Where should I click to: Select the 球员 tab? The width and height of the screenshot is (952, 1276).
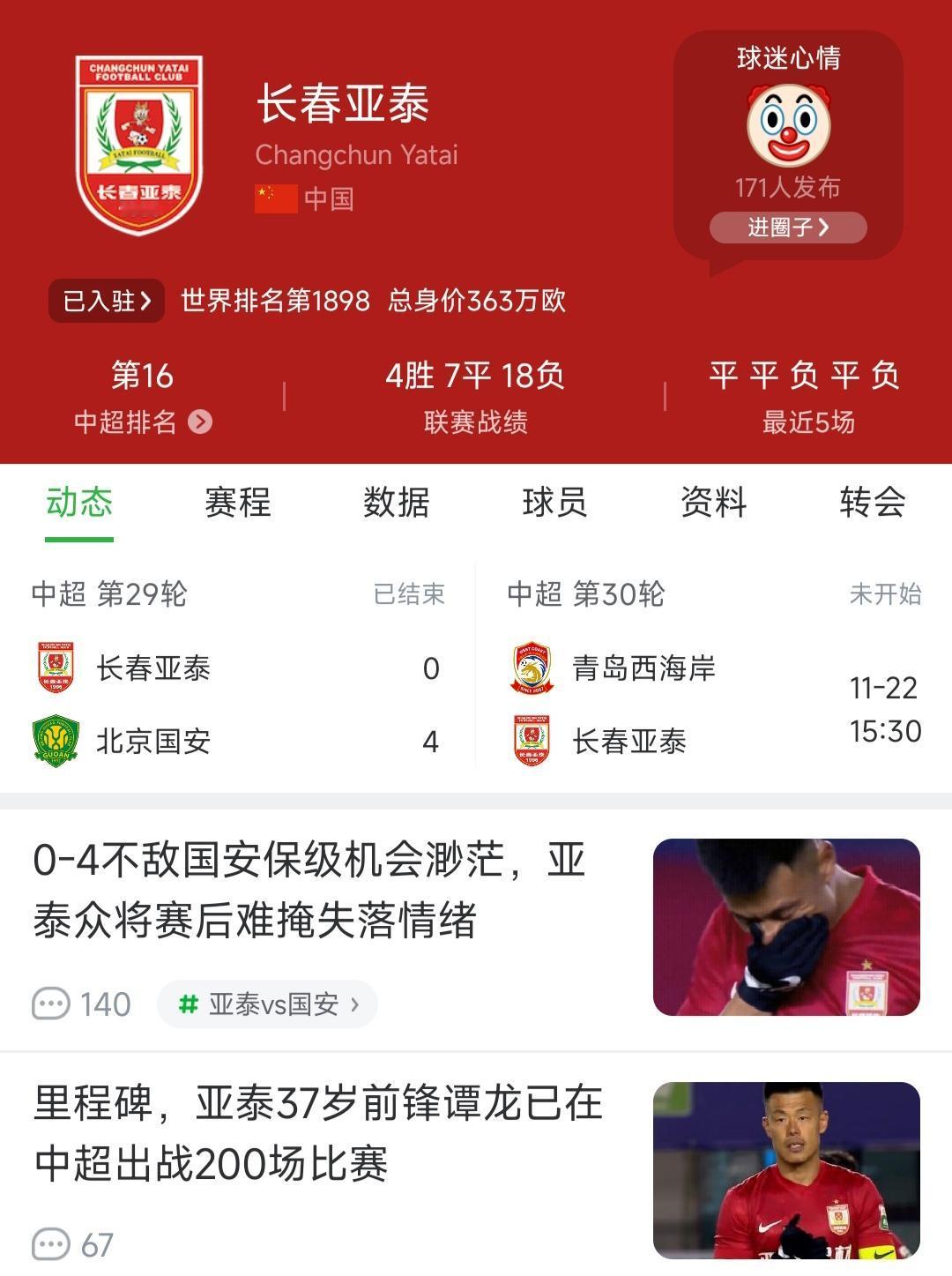click(554, 503)
